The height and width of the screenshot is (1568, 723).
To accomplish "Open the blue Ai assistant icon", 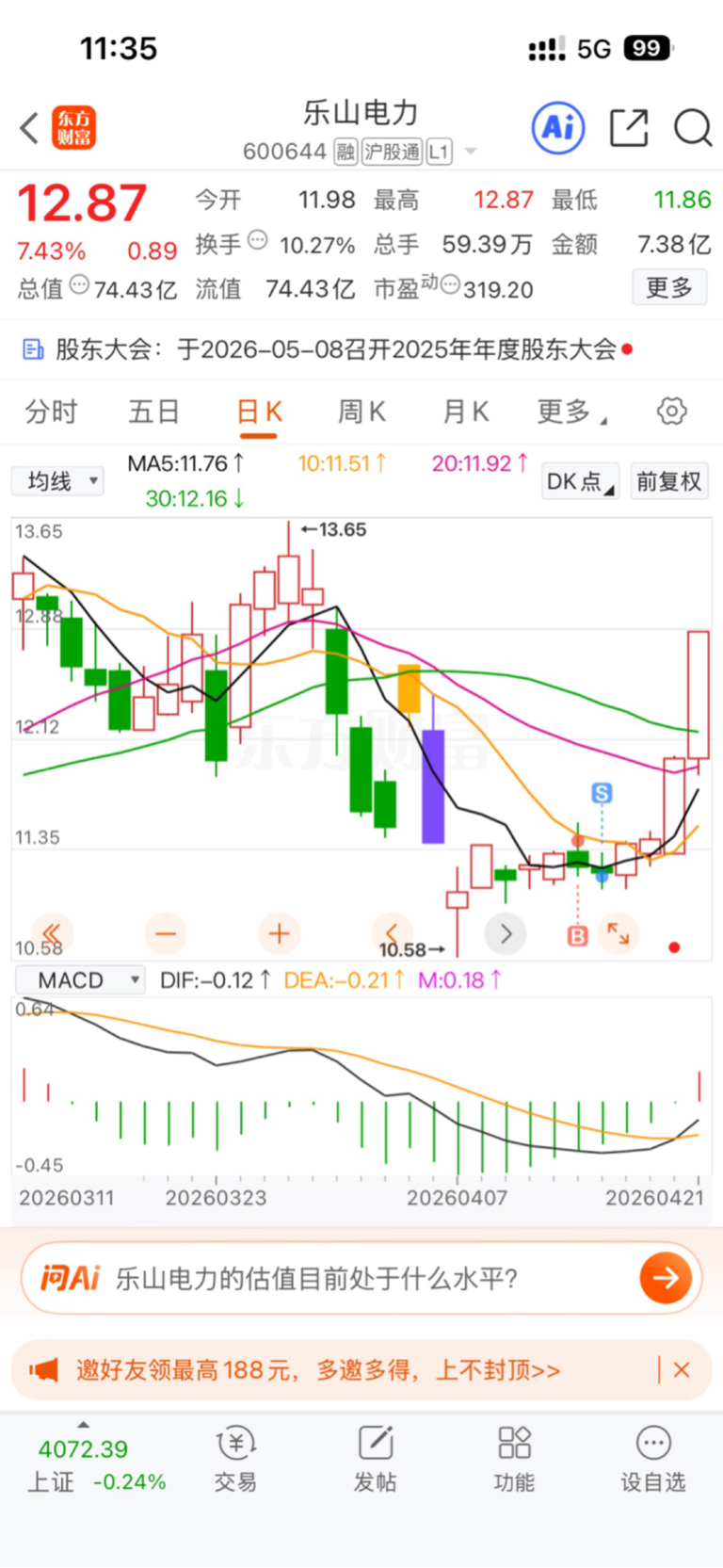I will coord(558,127).
